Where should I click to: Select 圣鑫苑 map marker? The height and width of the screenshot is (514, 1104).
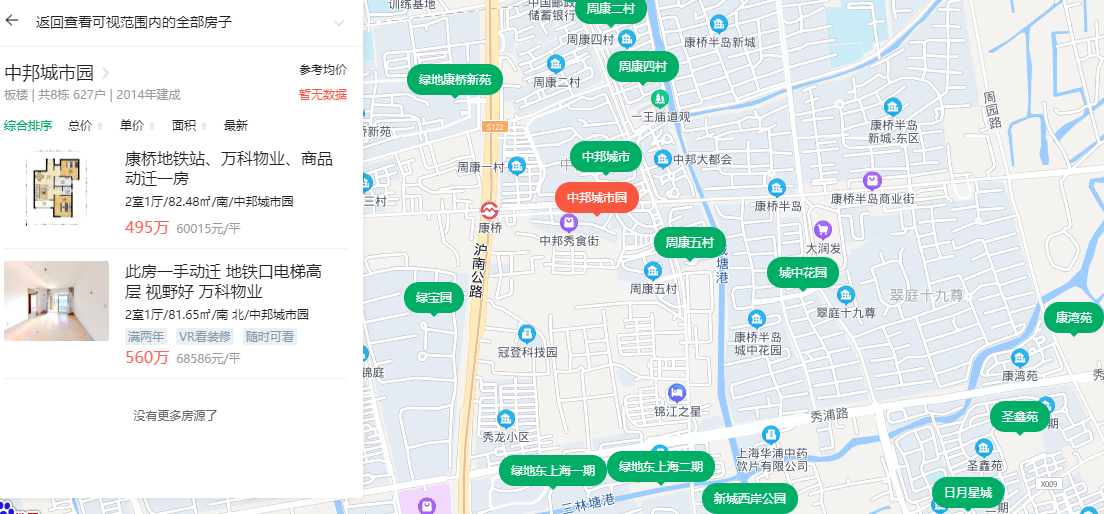tap(1020, 417)
